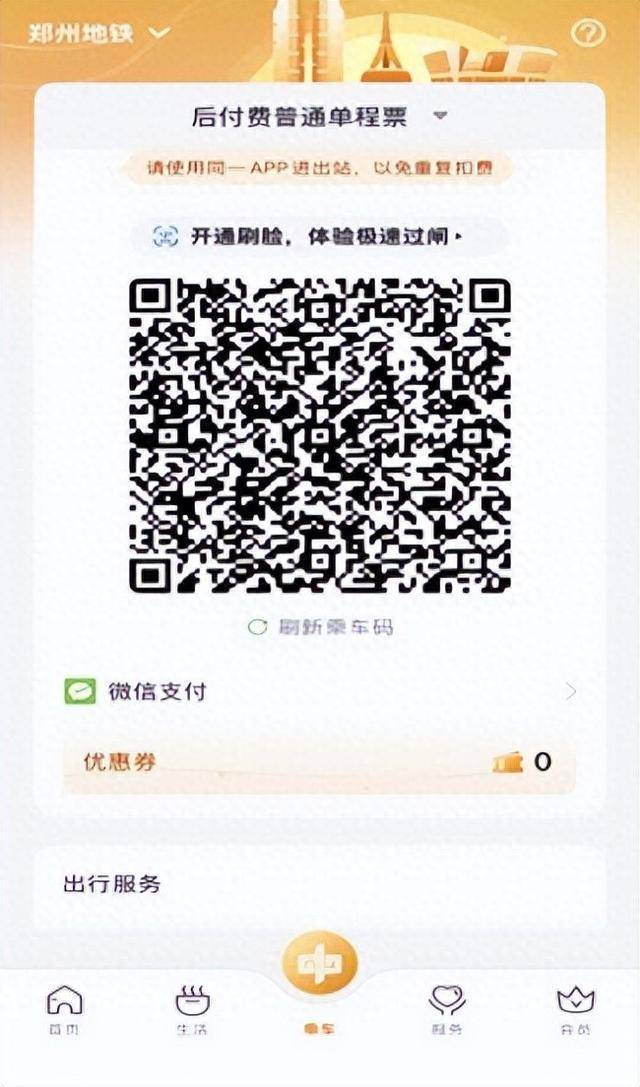Open the 郑州地铁 city selector
This screenshot has width=640, height=1087.
point(97,32)
